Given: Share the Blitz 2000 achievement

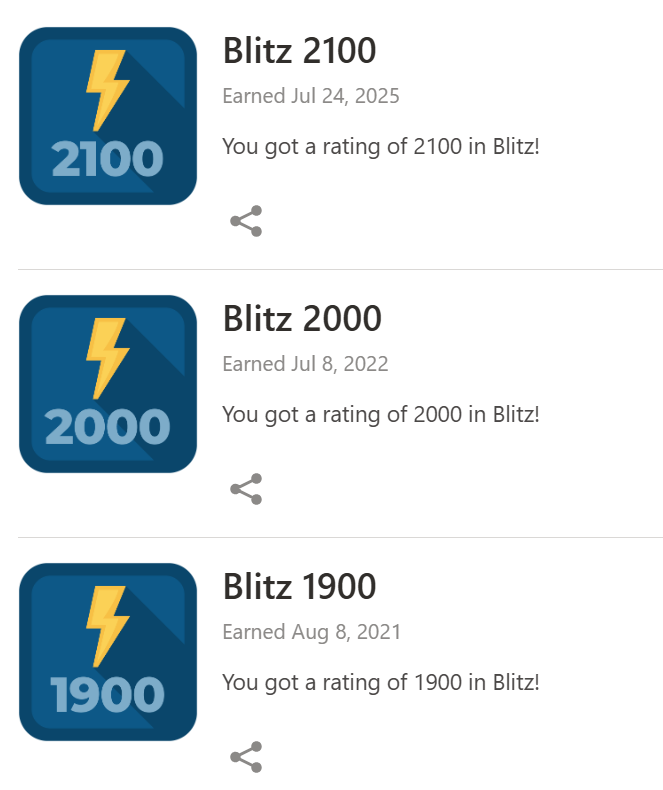Looking at the screenshot, I should click(x=246, y=489).
